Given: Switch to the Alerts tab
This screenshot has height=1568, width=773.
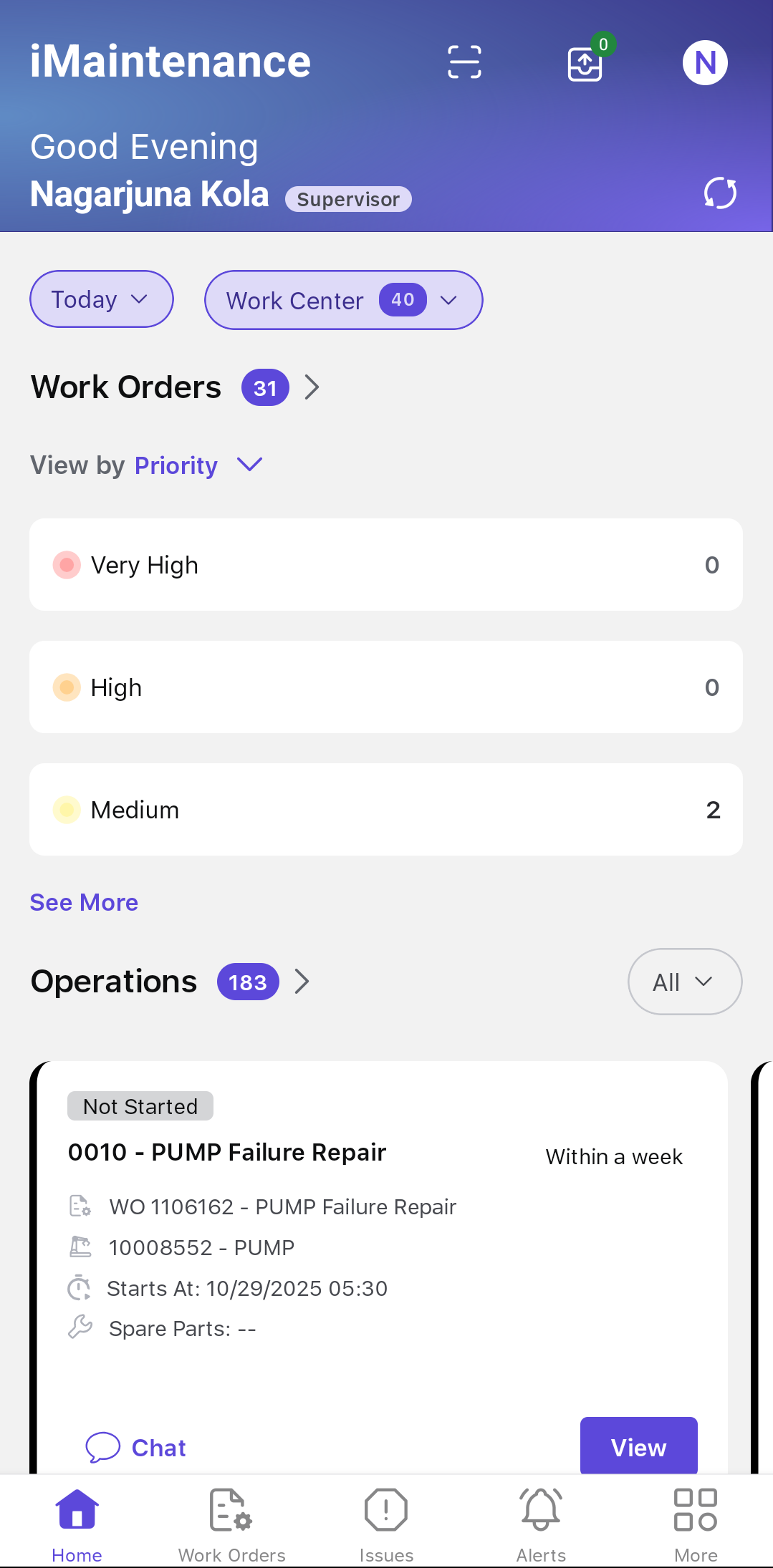Looking at the screenshot, I should pos(541,1525).
